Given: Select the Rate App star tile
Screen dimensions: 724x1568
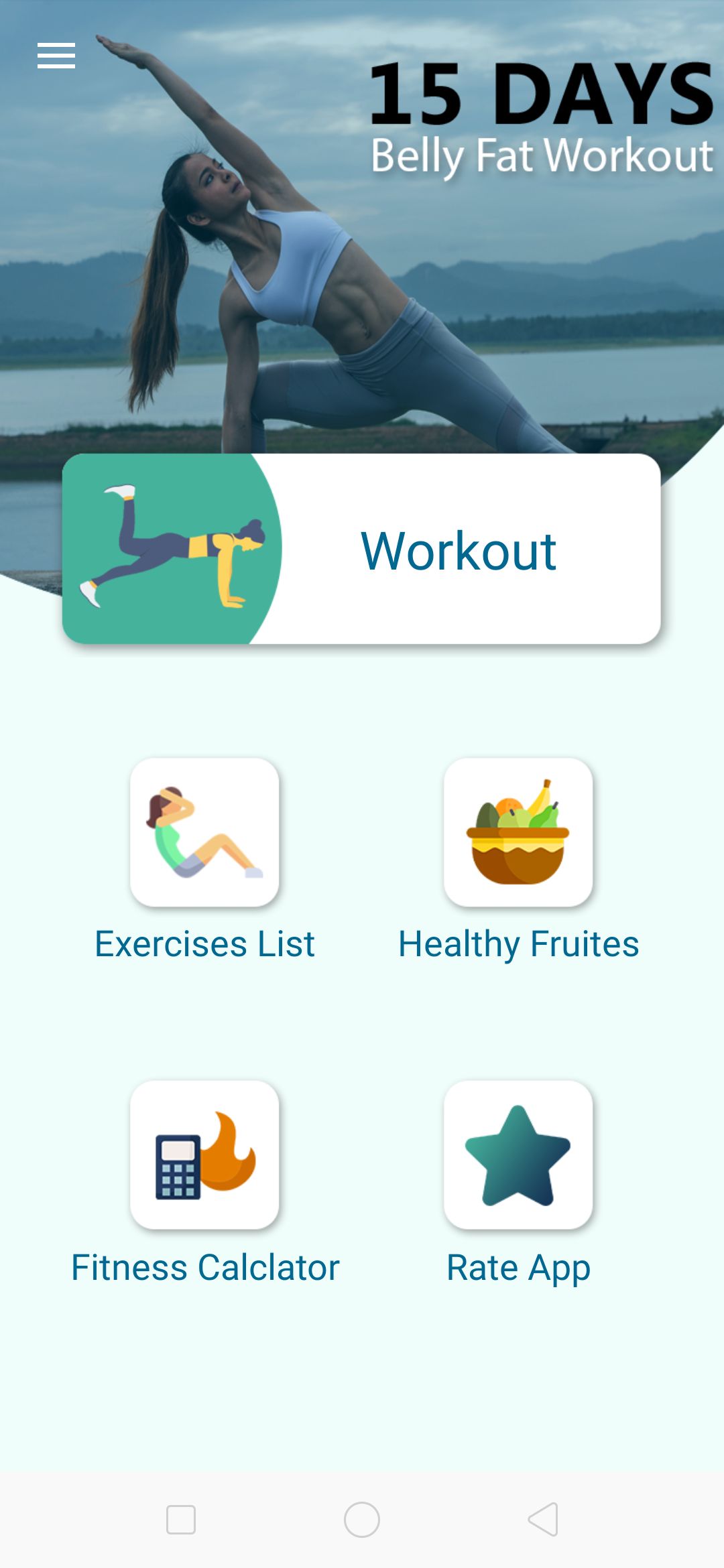Looking at the screenshot, I should (518, 1155).
